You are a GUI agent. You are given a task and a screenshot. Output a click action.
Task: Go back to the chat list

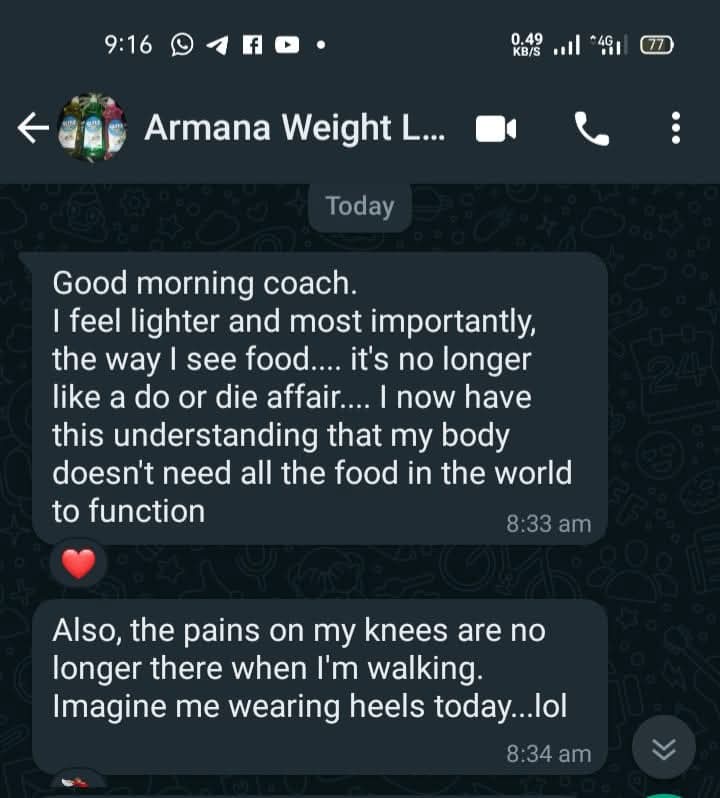[32, 128]
